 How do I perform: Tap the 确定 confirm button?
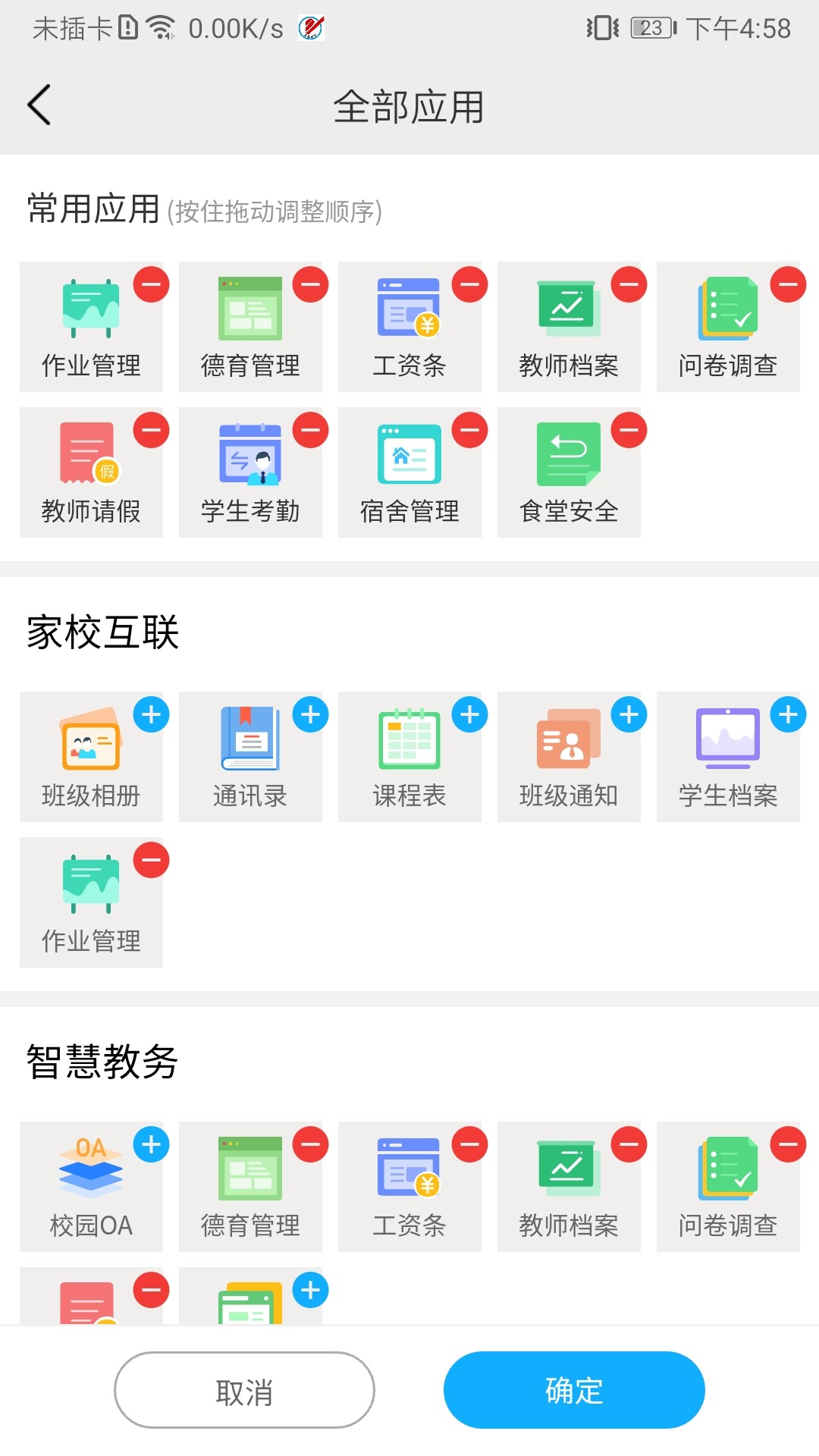click(574, 1390)
